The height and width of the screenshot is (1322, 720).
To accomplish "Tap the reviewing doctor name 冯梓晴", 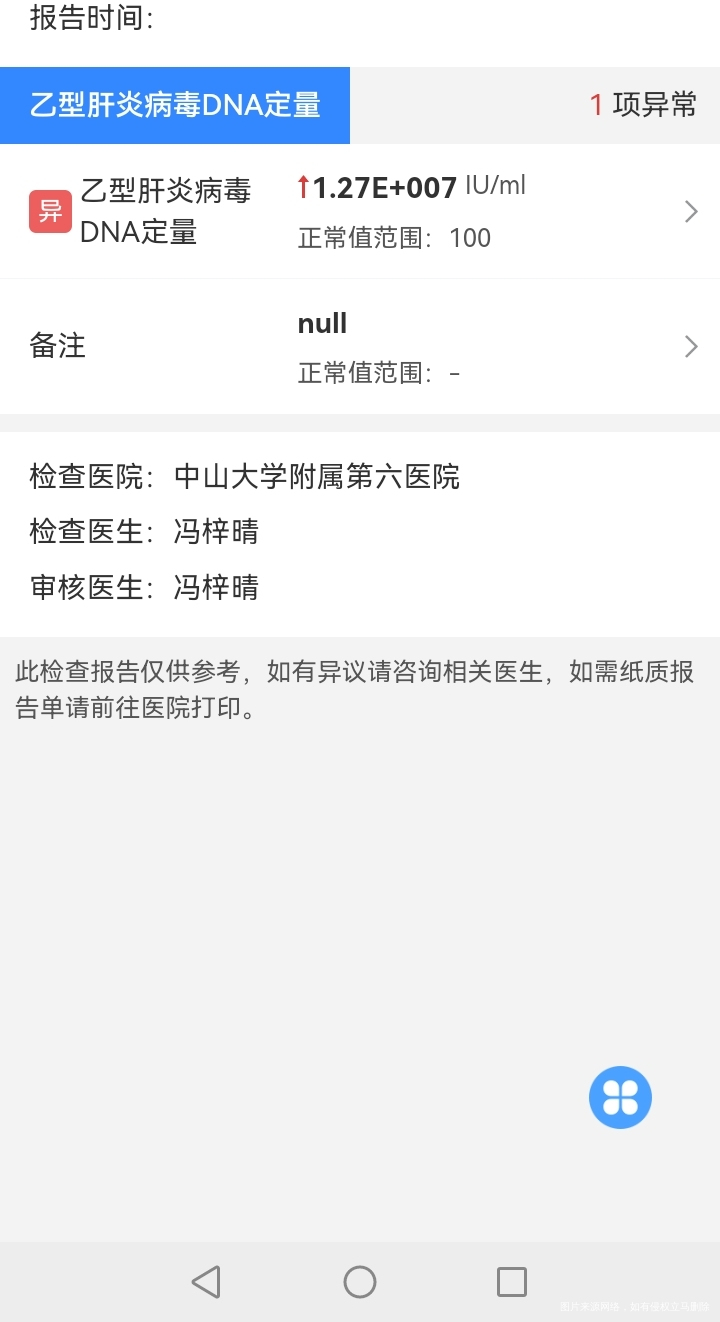I will click(x=217, y=588).
